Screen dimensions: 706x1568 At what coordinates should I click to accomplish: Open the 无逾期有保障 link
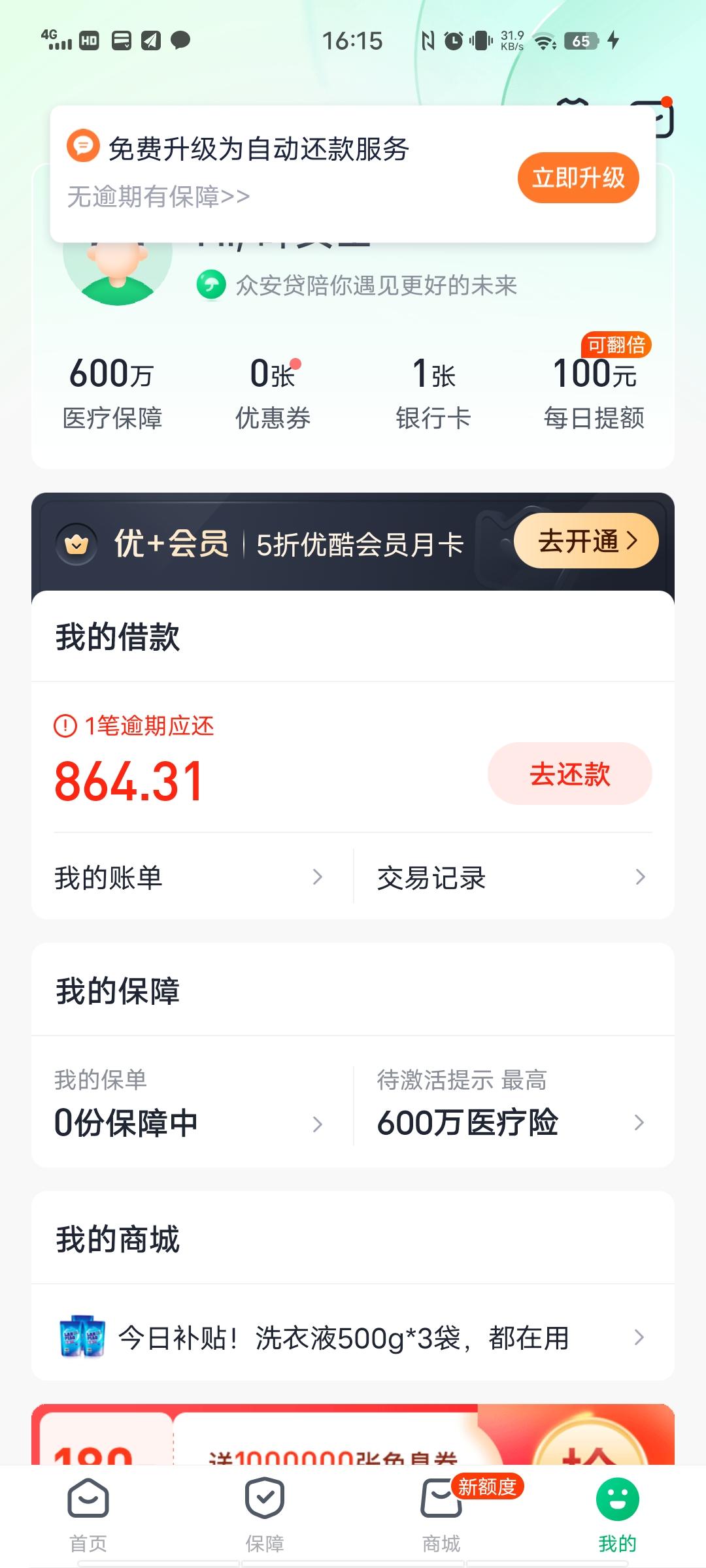[x=158, y=197]
